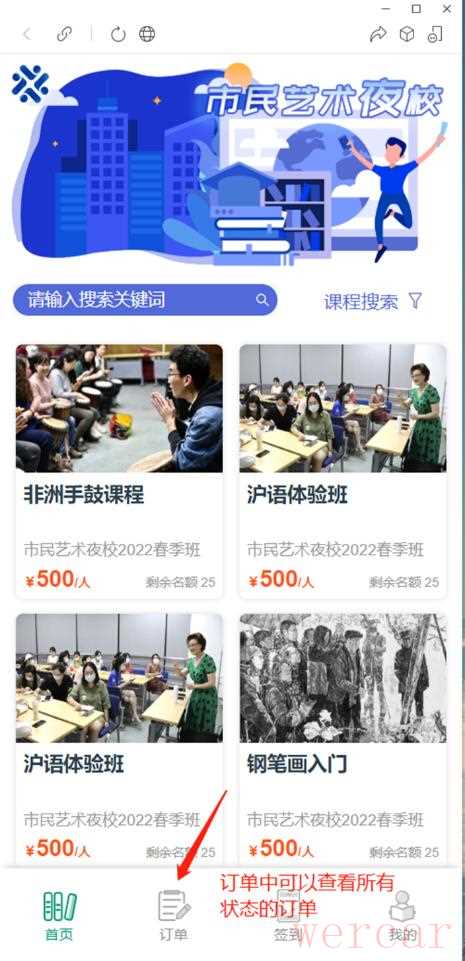The image size is (465, 961).
Task: Open the 钢笔画入门 course card
Action: pos(343,741)
